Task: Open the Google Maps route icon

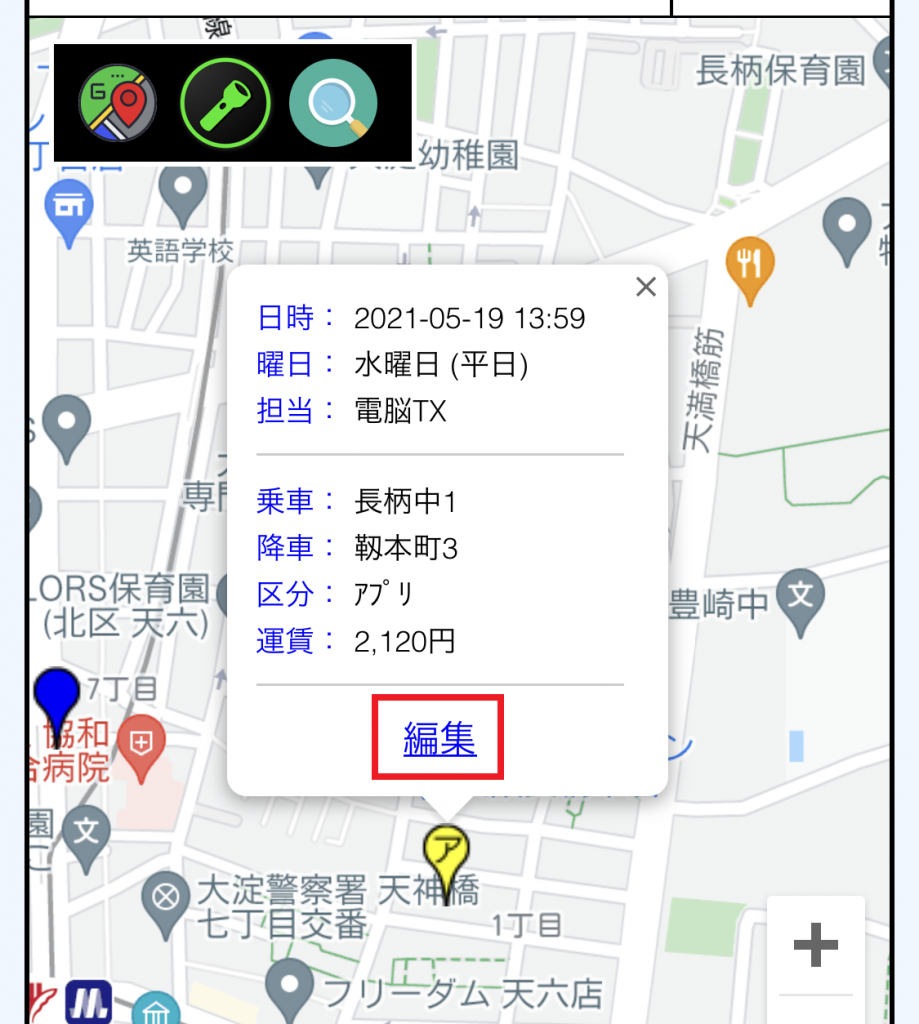Action: tap(118, 103)
